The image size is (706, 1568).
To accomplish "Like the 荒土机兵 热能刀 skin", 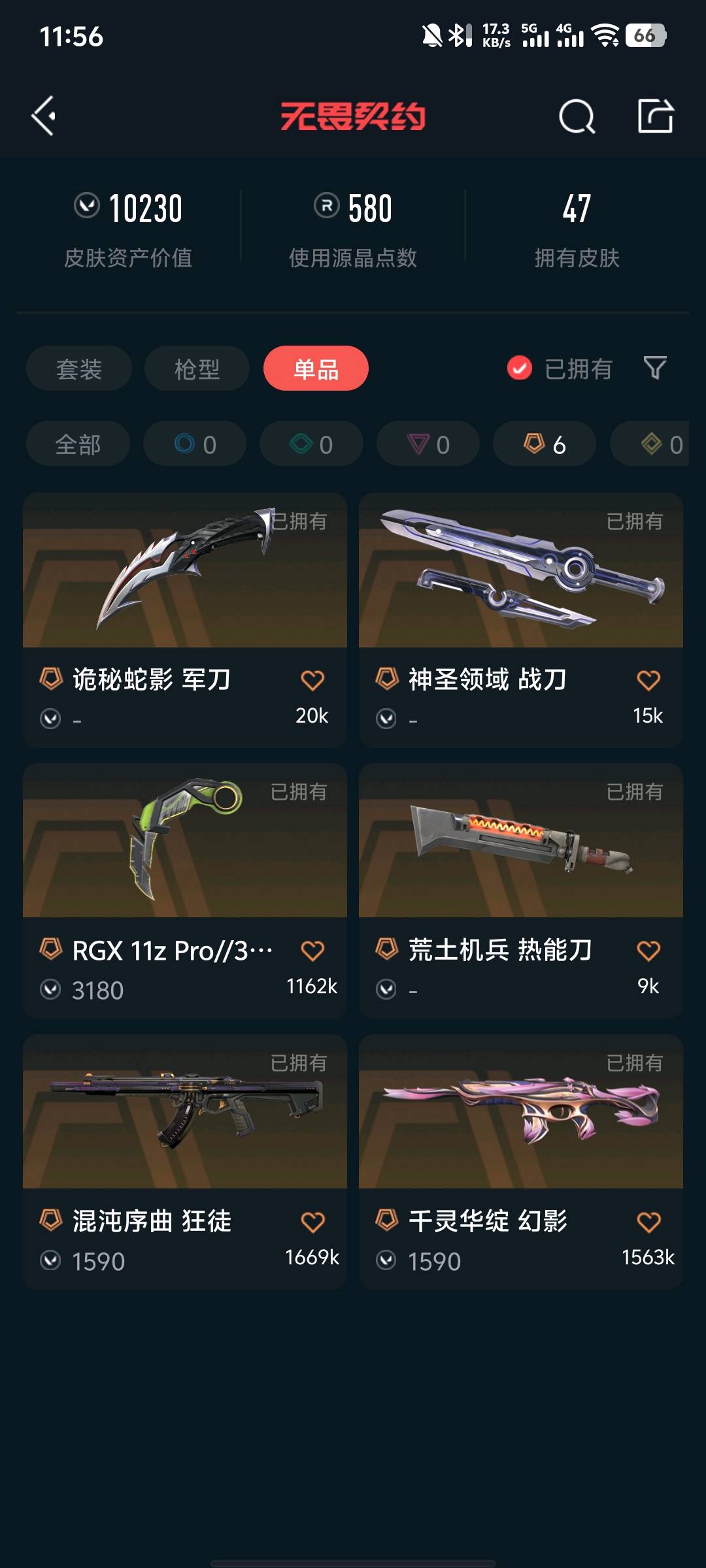I will pyautogui.click(x=648, y=951).
